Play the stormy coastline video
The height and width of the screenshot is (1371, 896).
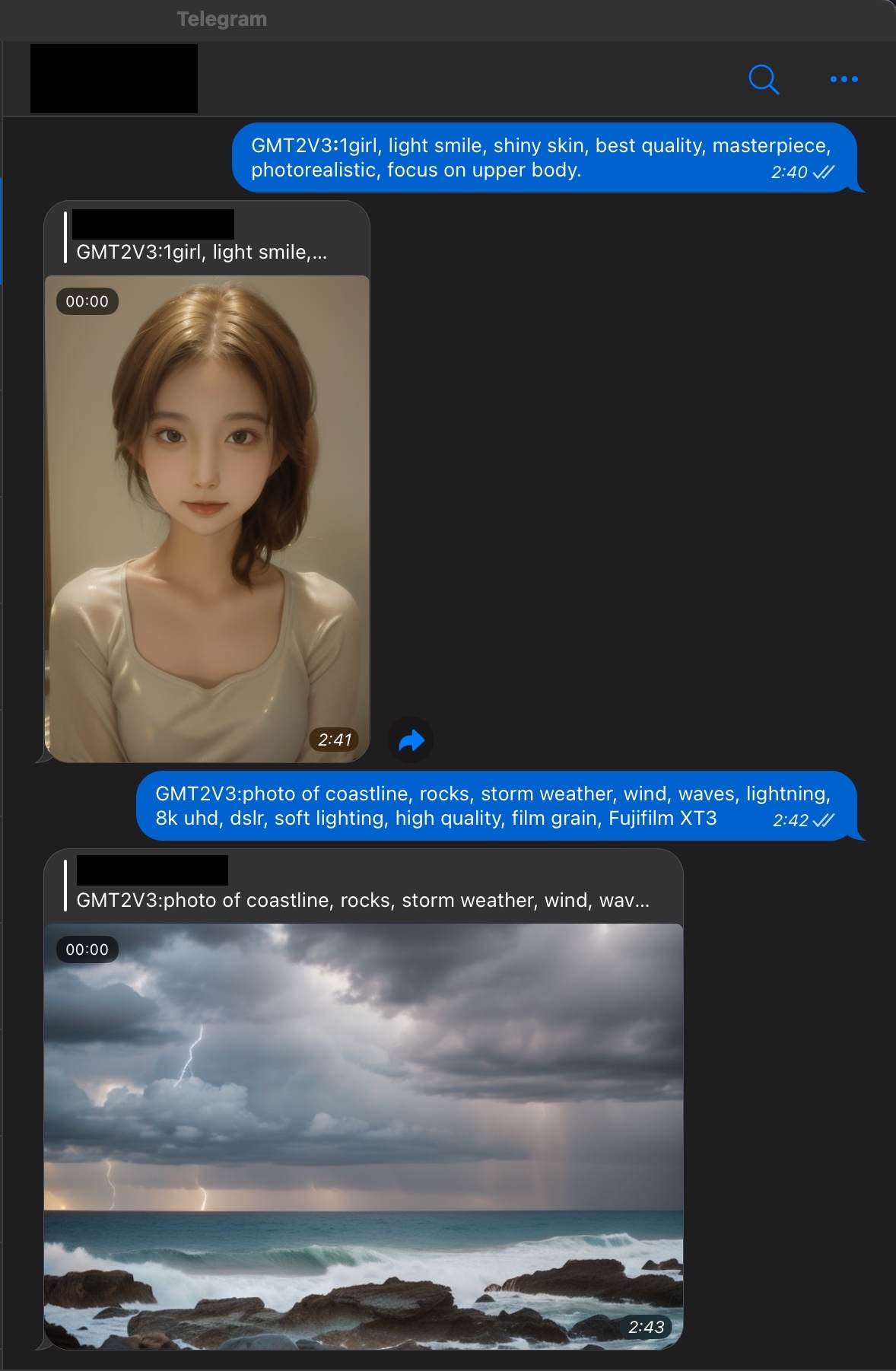(x=363, y=1135)
